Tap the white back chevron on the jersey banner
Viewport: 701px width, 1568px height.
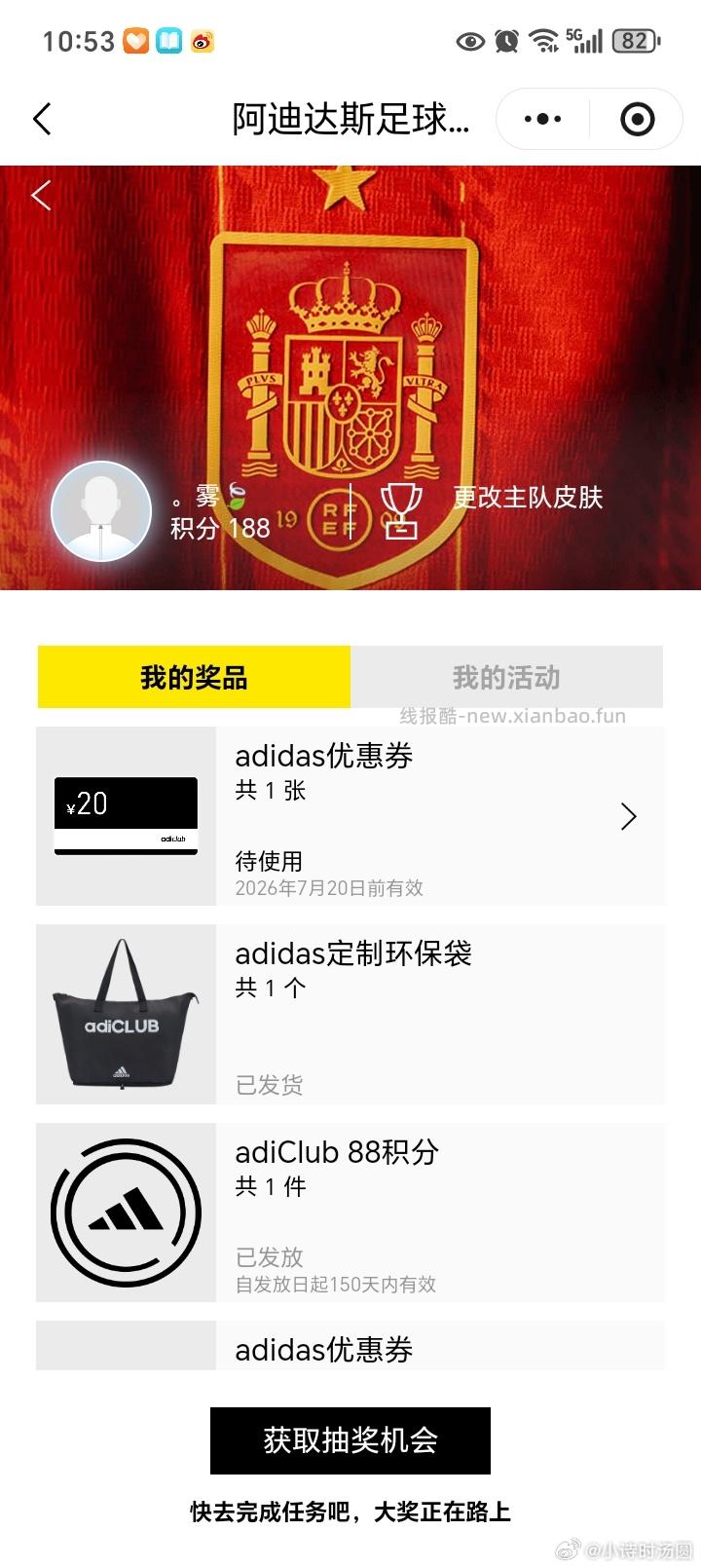pyautogui.click(x=40, y=196)
